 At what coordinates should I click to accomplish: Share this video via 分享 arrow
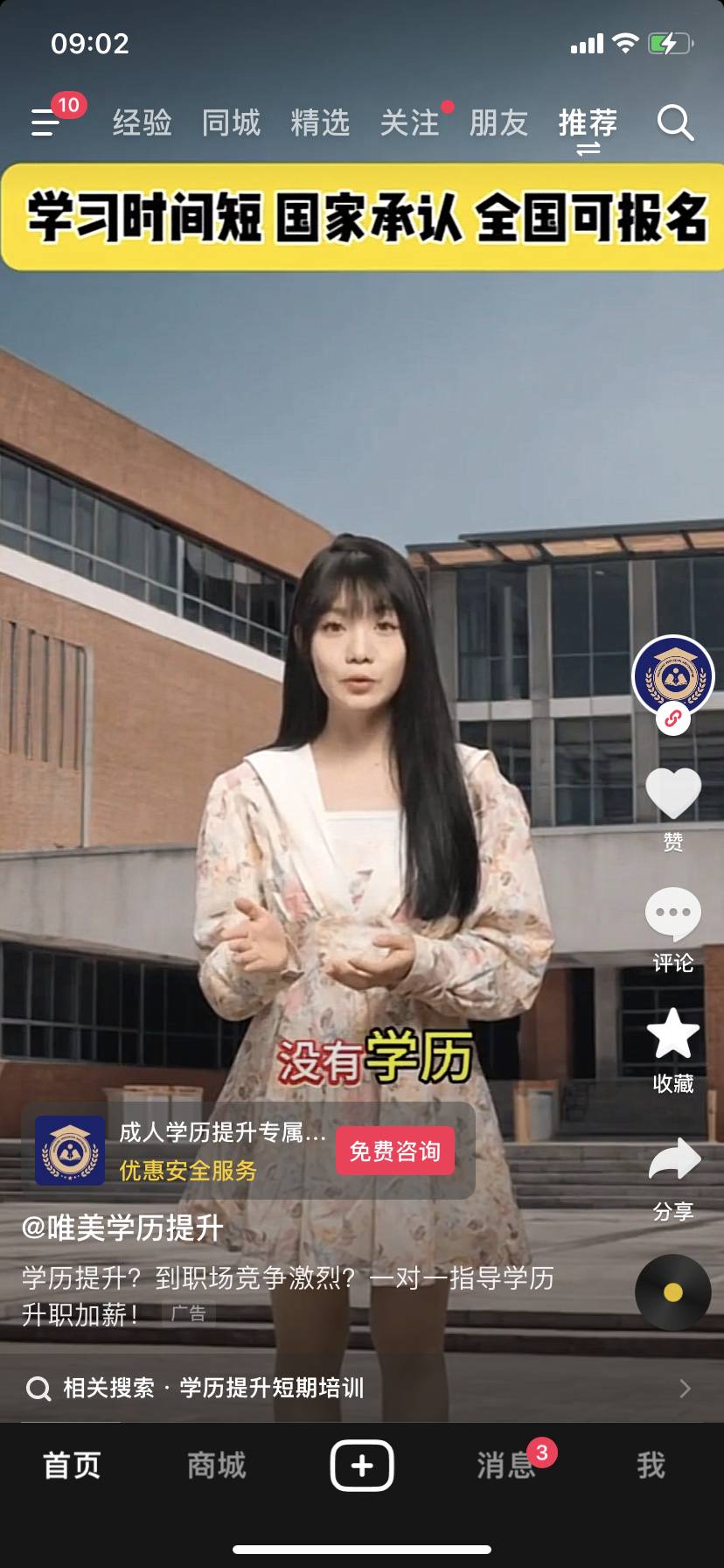coord(673,1160)
